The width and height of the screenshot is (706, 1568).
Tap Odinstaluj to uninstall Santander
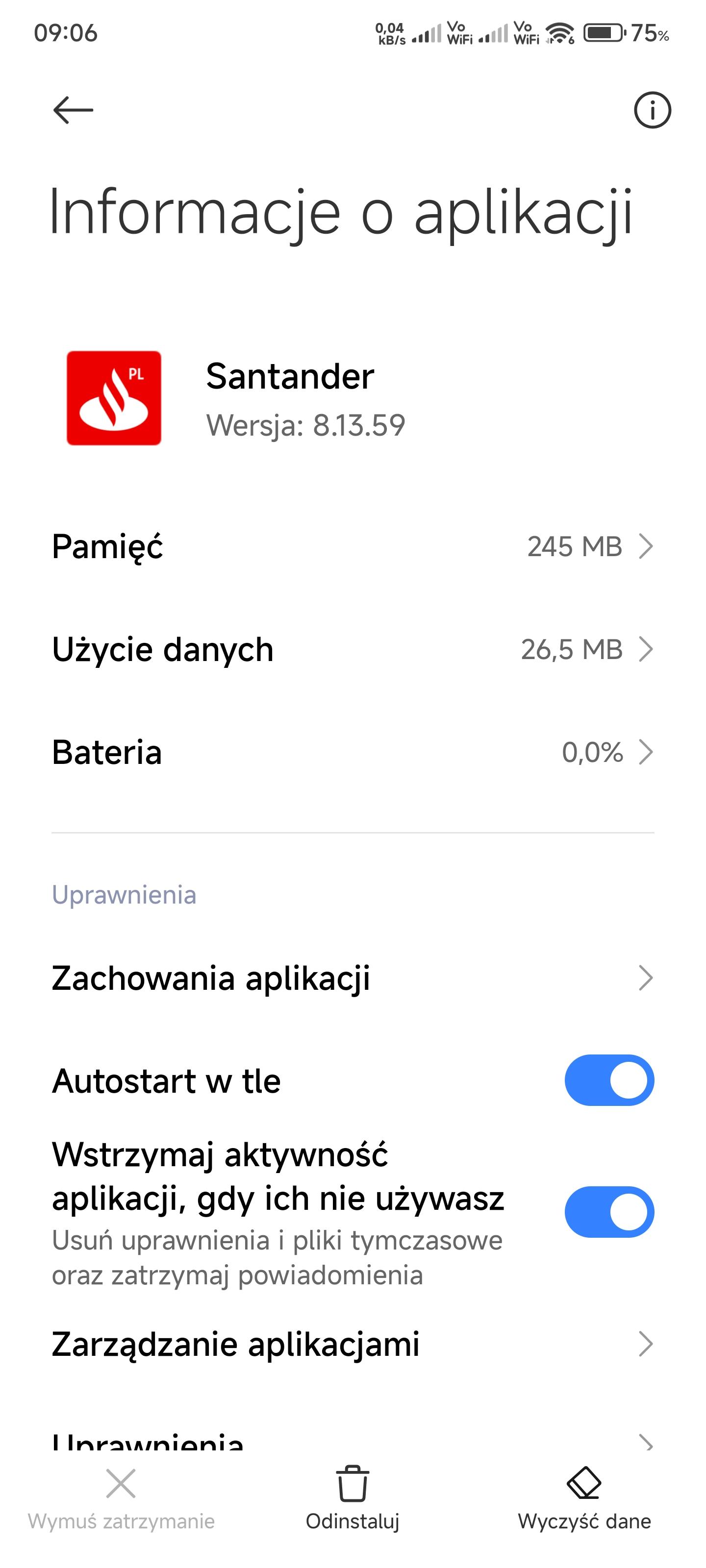pos(353,1498)
